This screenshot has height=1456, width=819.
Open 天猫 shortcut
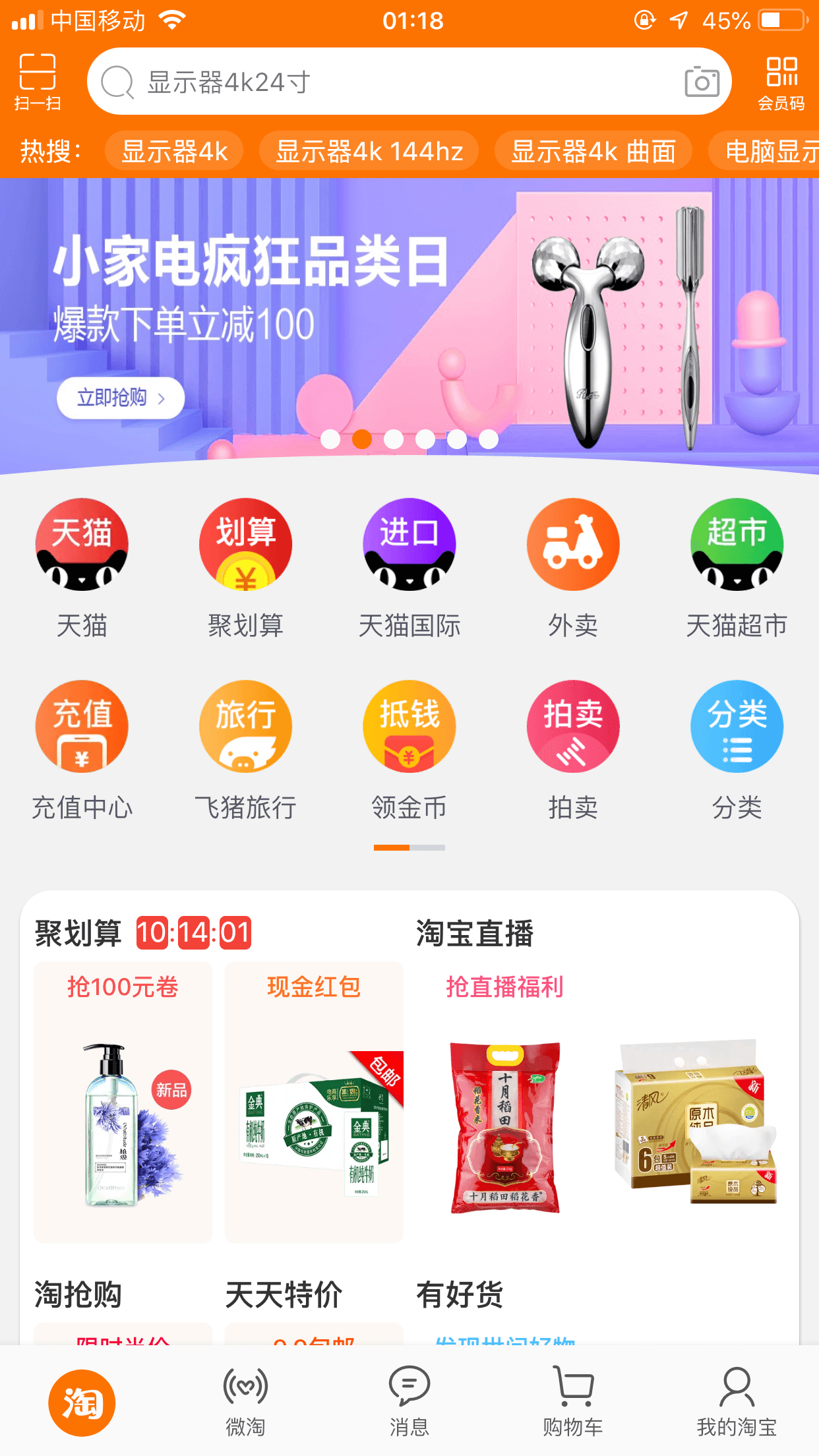82,567
